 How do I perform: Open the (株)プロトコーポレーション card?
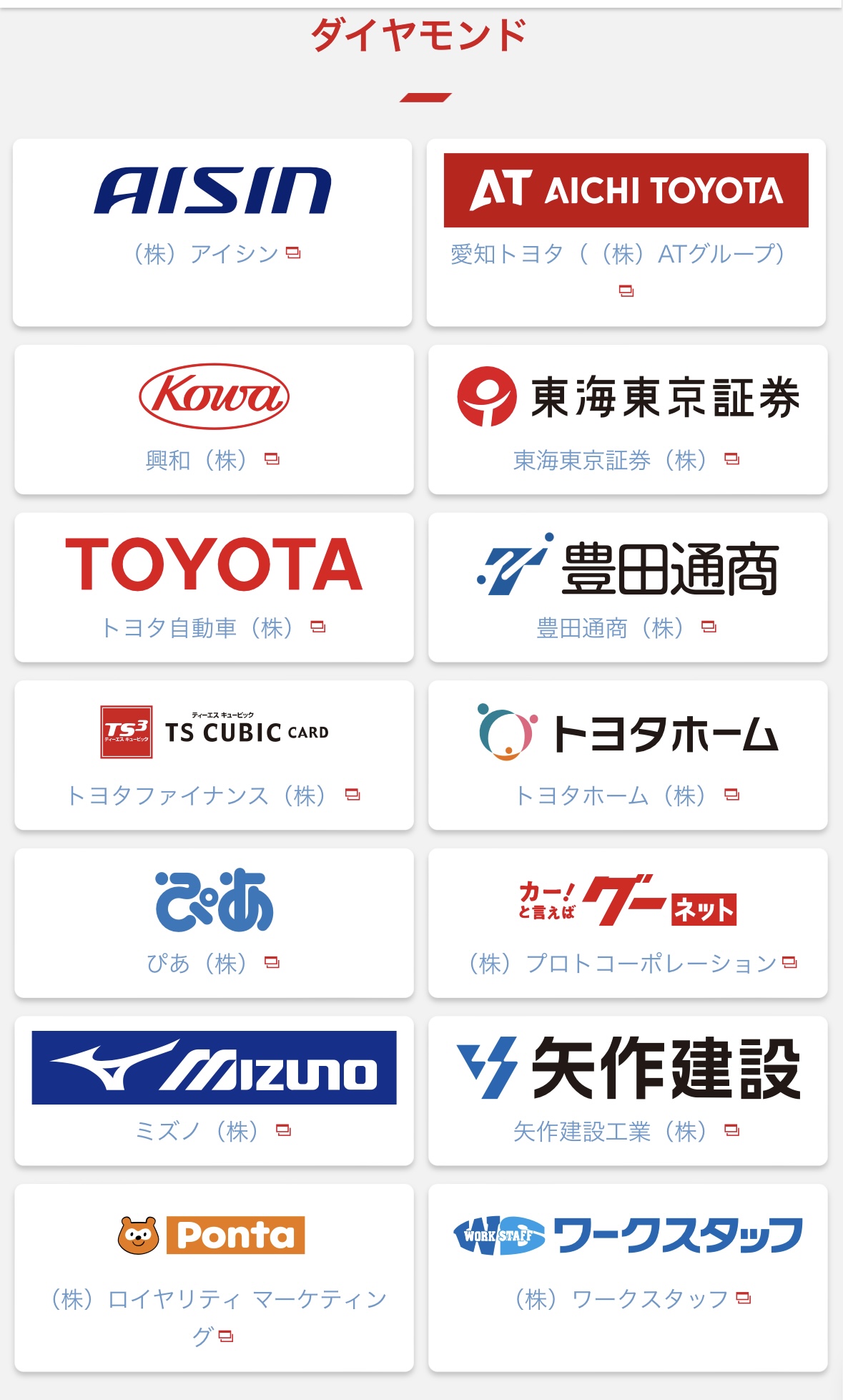628,923
